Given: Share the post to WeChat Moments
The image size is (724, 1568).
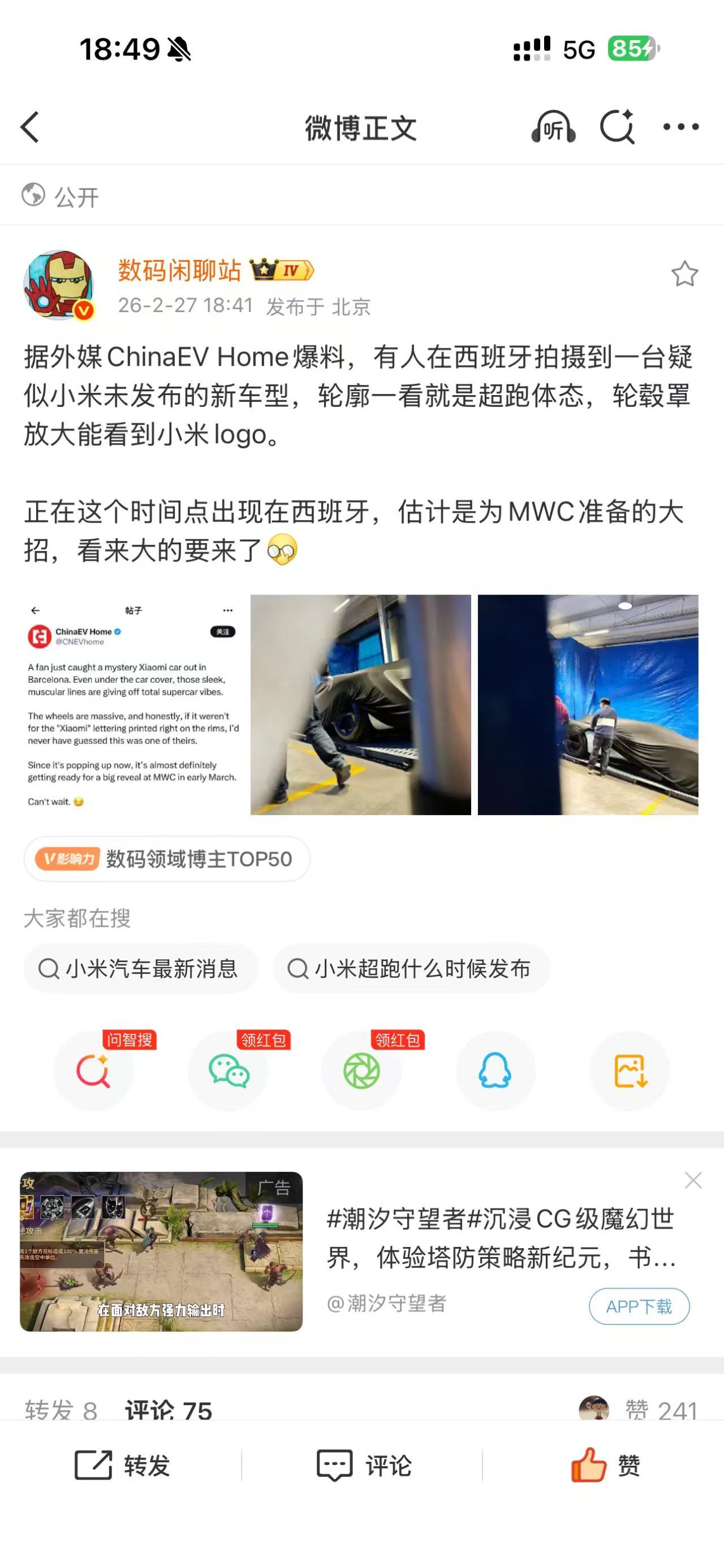Looking at the screenshot, I should (x=361, y=1071).
